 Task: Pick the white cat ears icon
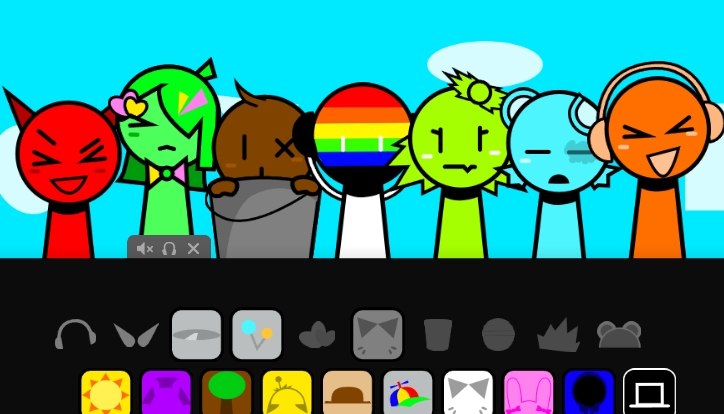click(468, 393)
